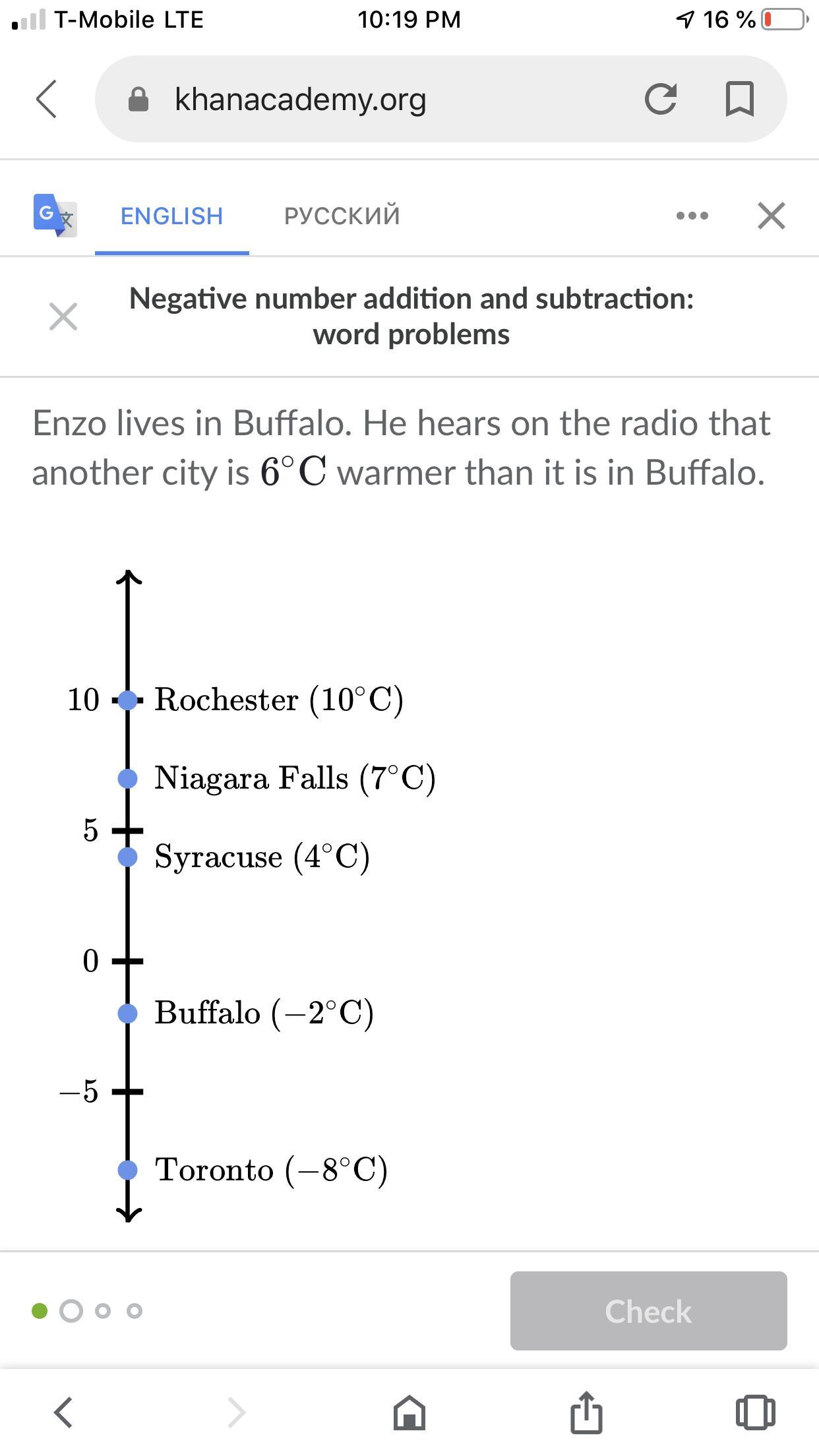Tap the Check button
This screenshot has height=1456, width=819.
click(x=648, y=1311)
